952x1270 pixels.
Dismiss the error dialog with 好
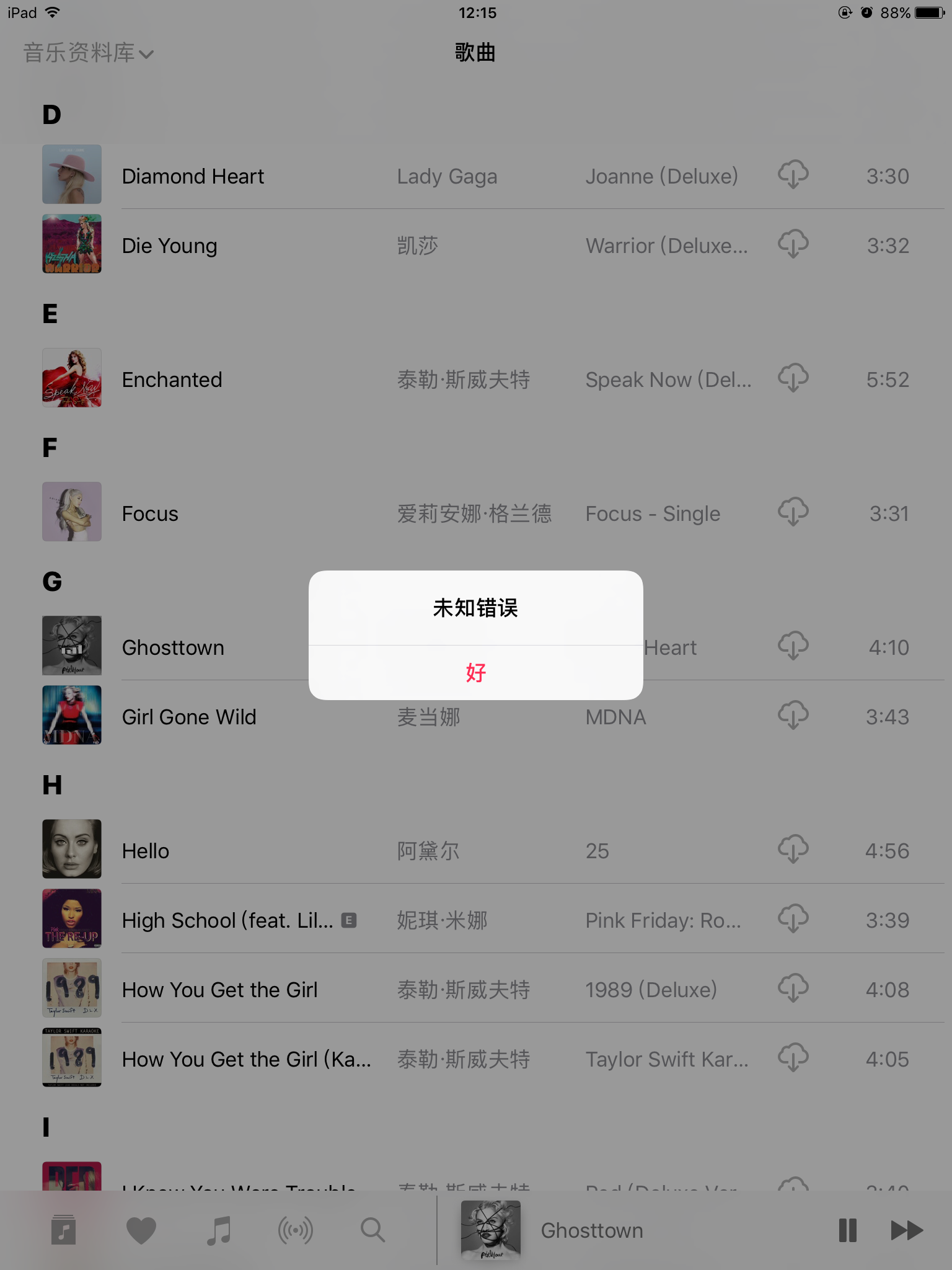(475, 673)
